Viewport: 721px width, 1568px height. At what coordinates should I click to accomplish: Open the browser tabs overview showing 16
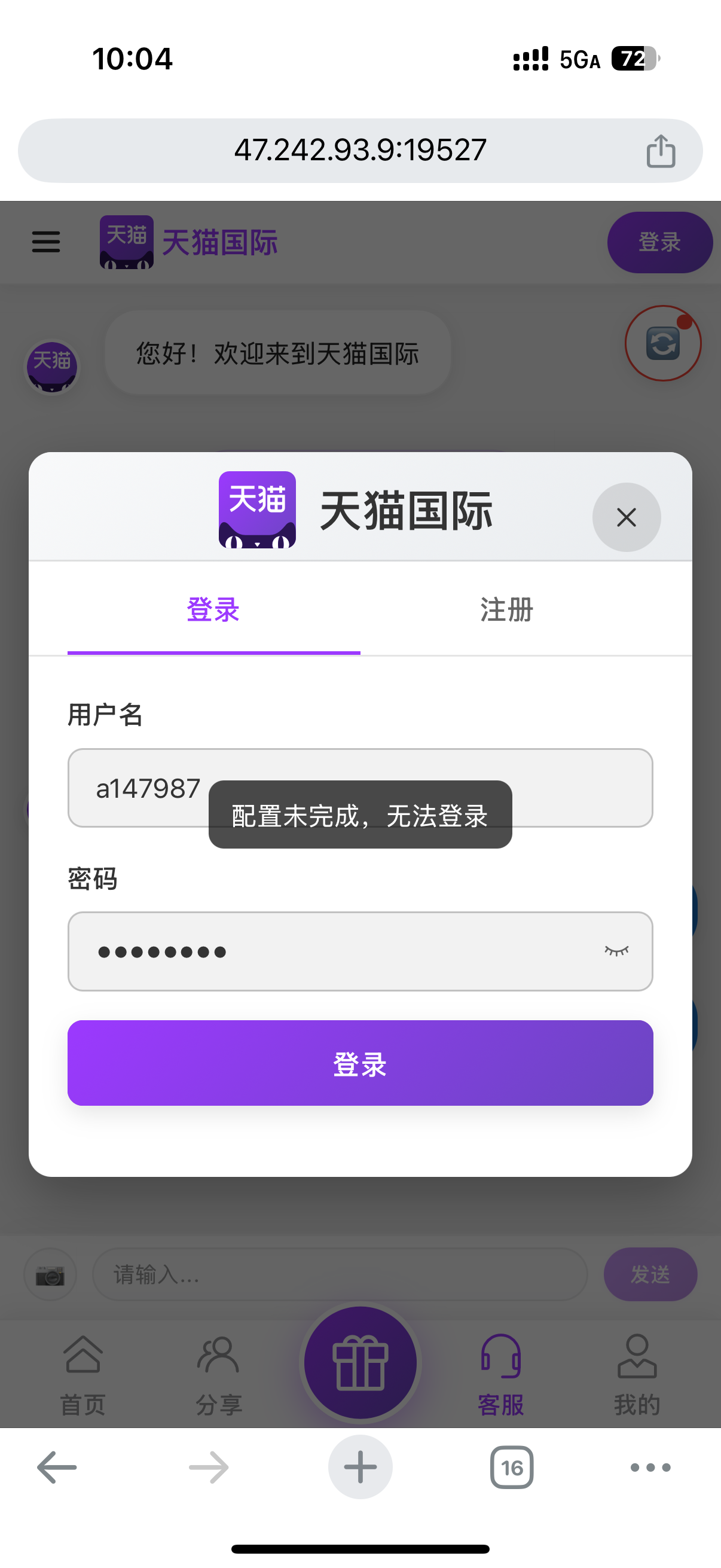512,1466
